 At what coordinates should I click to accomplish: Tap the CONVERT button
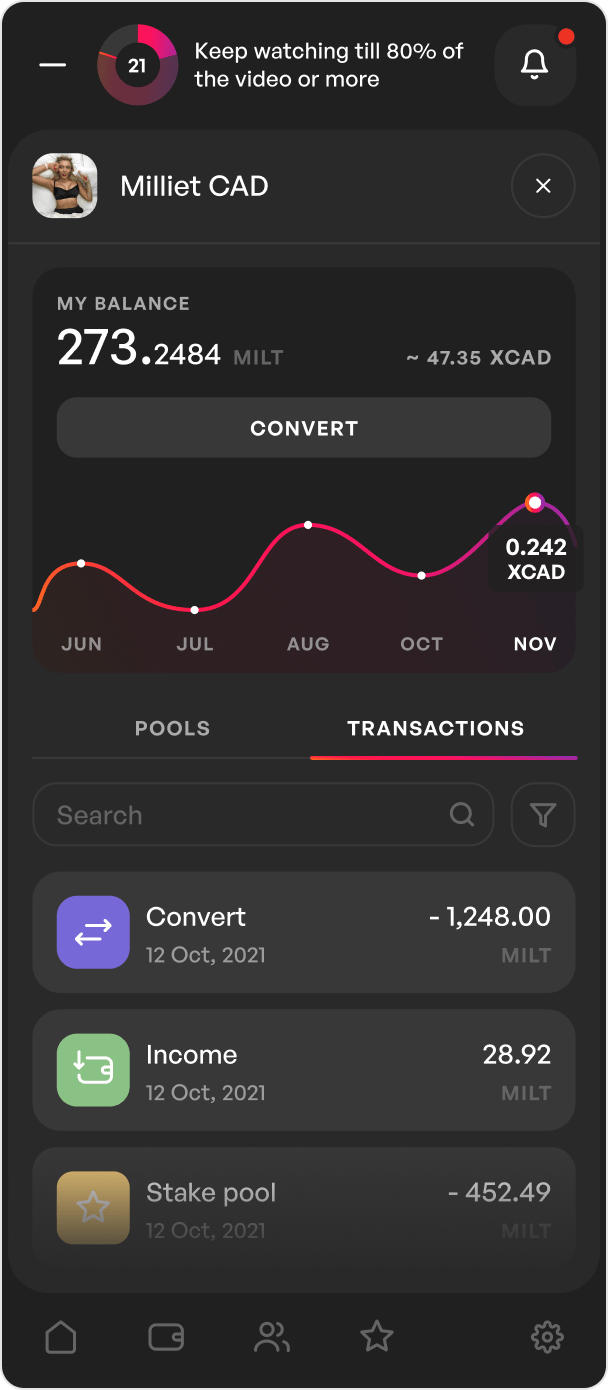click(304, 428)
